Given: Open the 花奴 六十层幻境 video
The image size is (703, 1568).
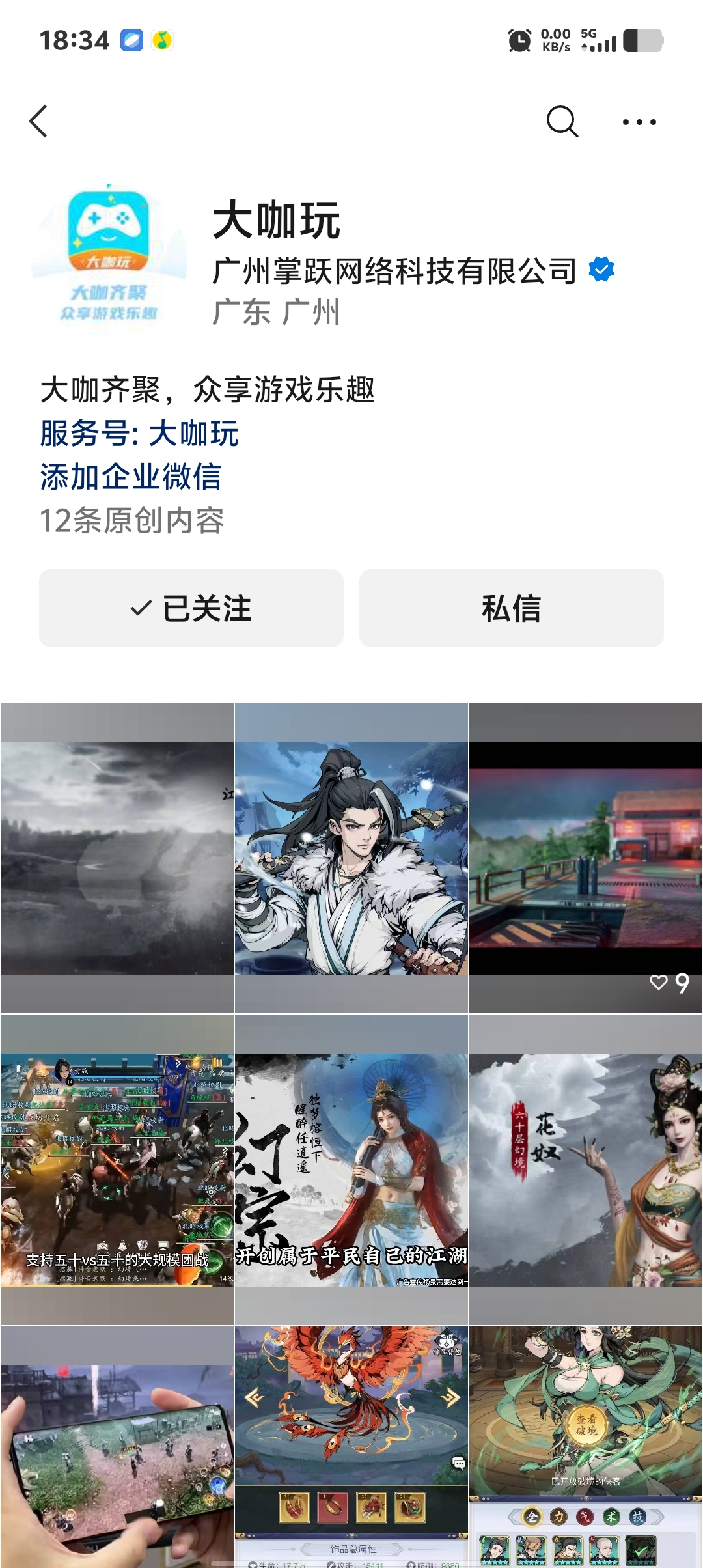Looking at the screenshot, I should tap(586, 1169).
